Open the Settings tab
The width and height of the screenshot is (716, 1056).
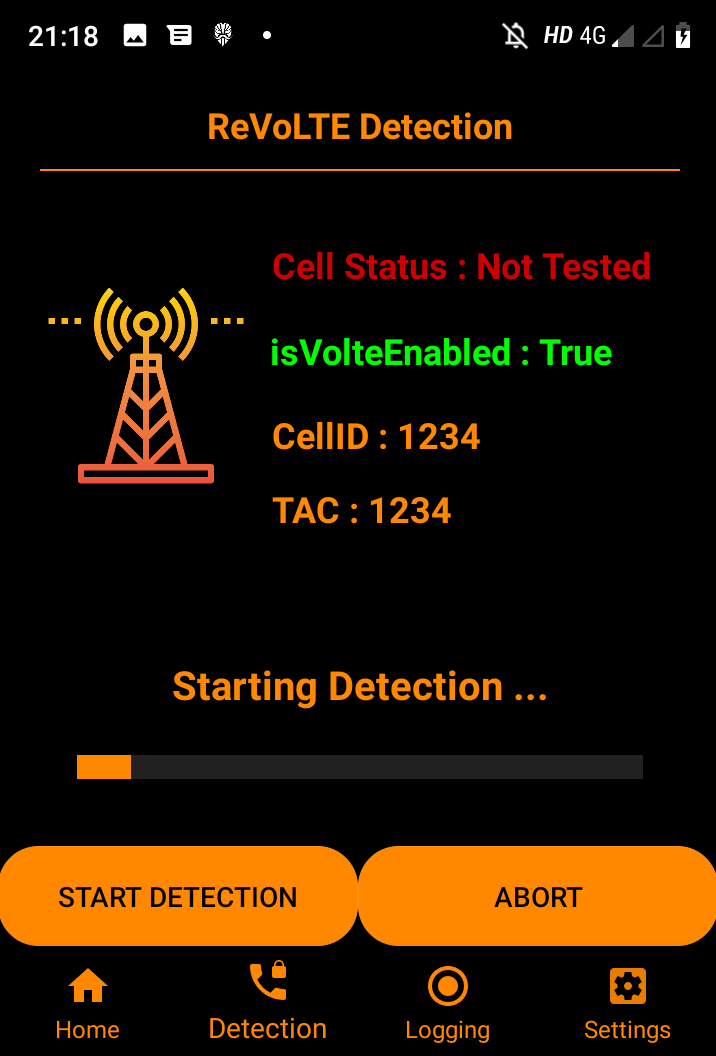[x=627, y=1003]
